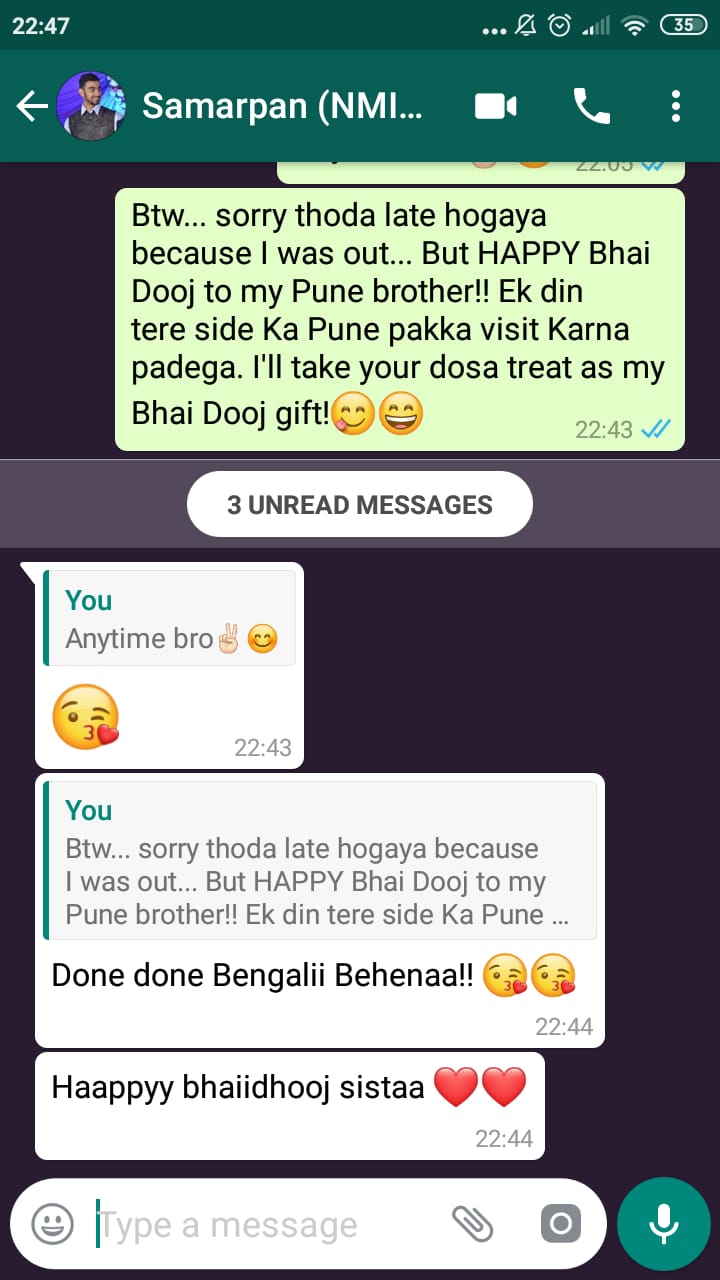
Task: Go back to the chat list
Action: [32, 106]
